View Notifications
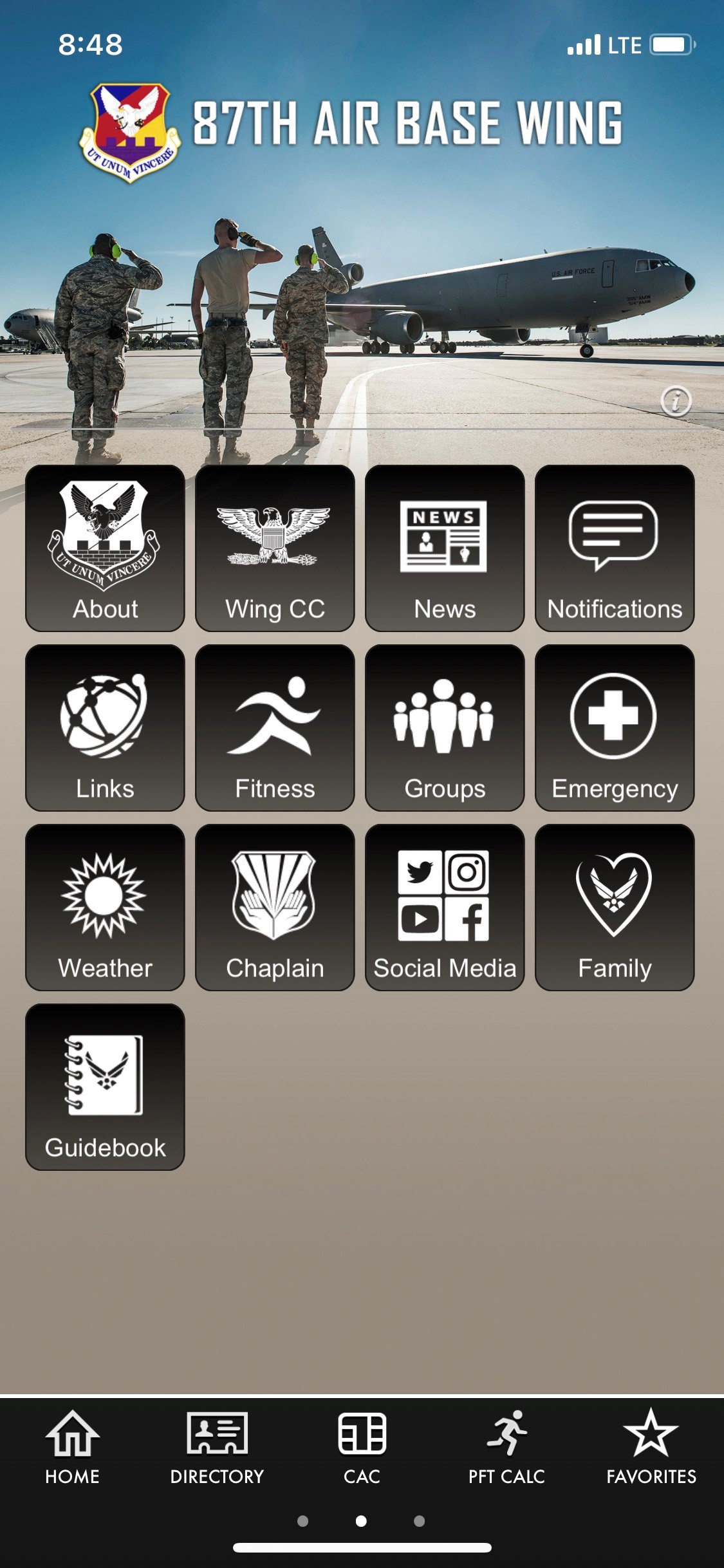This screenshot has width=724, height=1568. pos(615,548)
